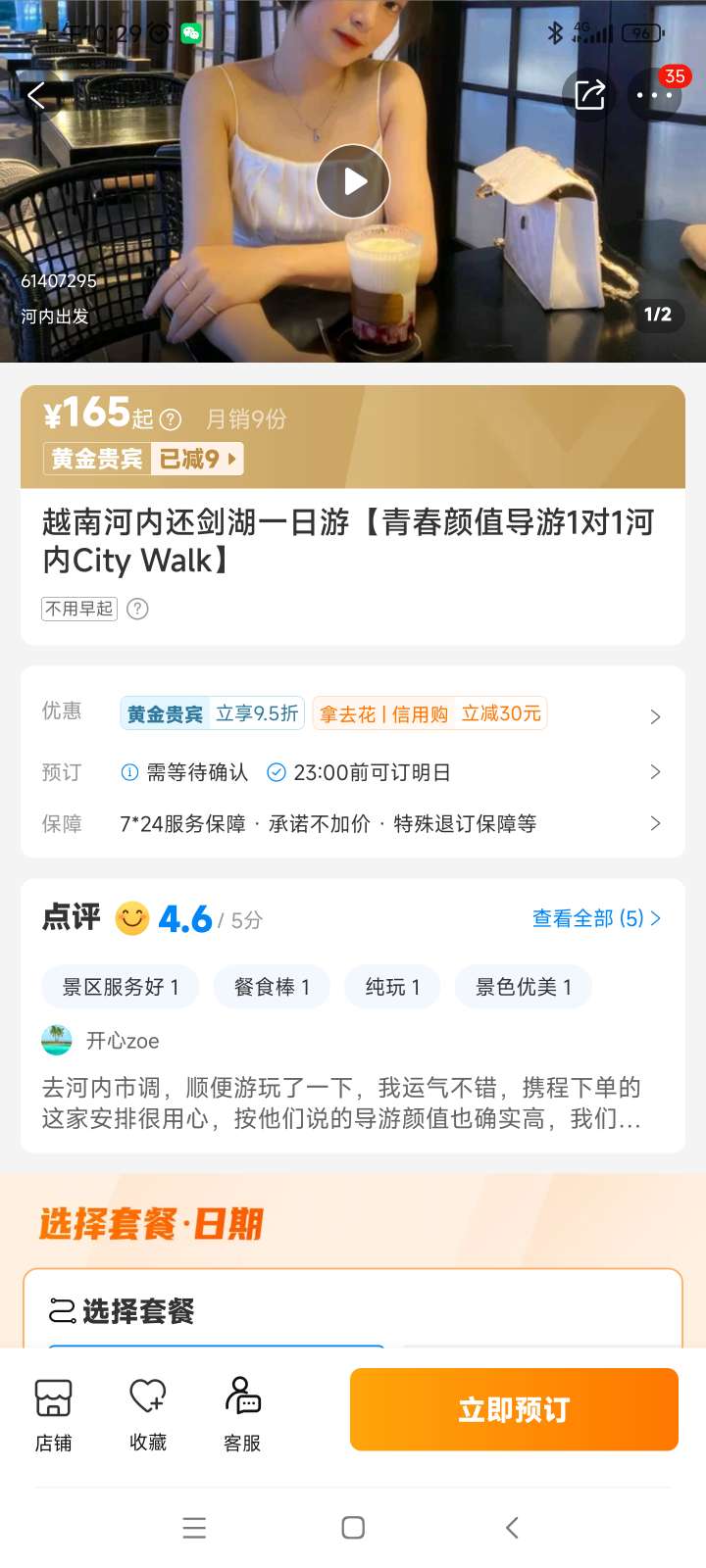
Task: Go back using the top-left arrow
Action: [37, 95]
